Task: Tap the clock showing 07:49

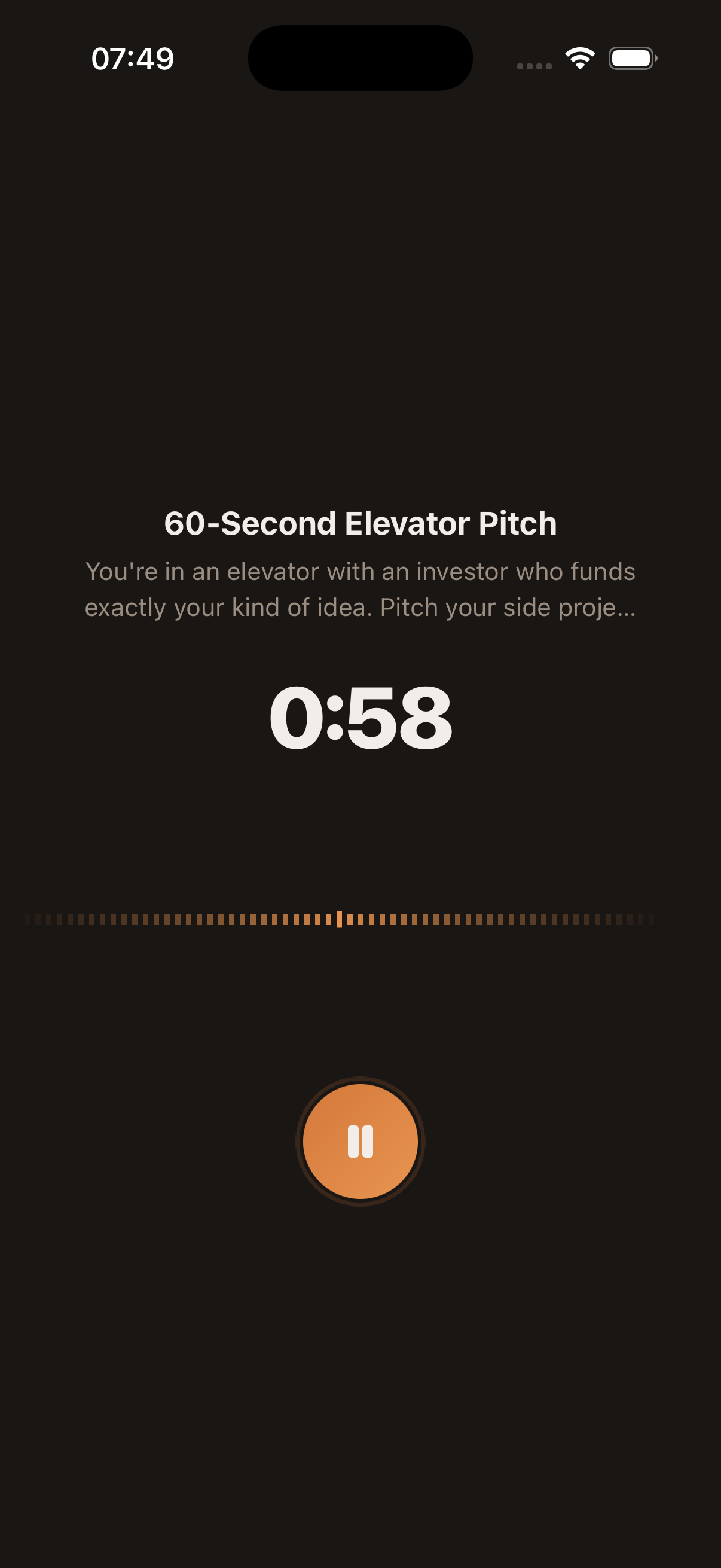Action: (x=132, y=58)
